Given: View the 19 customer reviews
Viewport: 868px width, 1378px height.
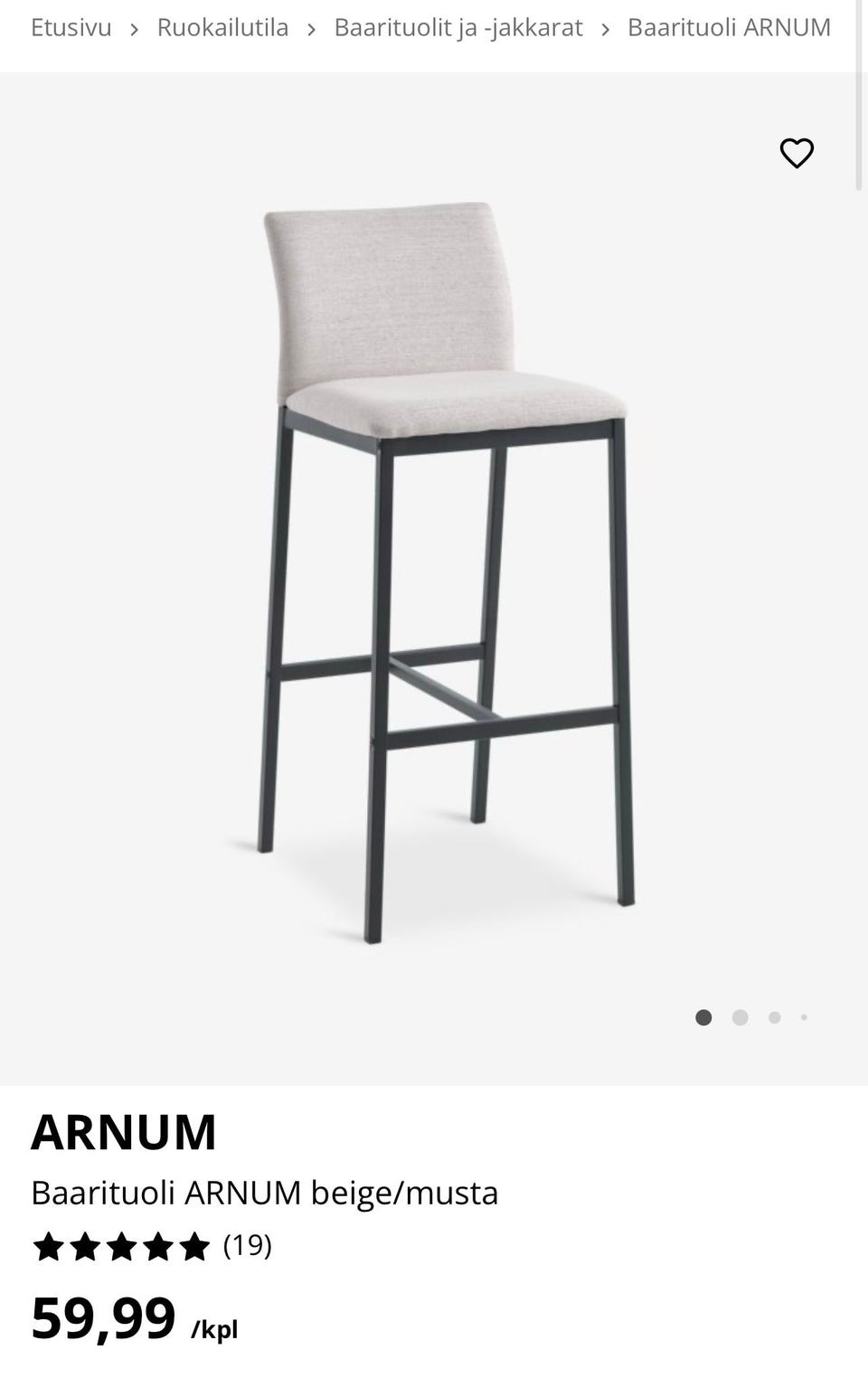Looking at the screenshot, I should 247,1246.
